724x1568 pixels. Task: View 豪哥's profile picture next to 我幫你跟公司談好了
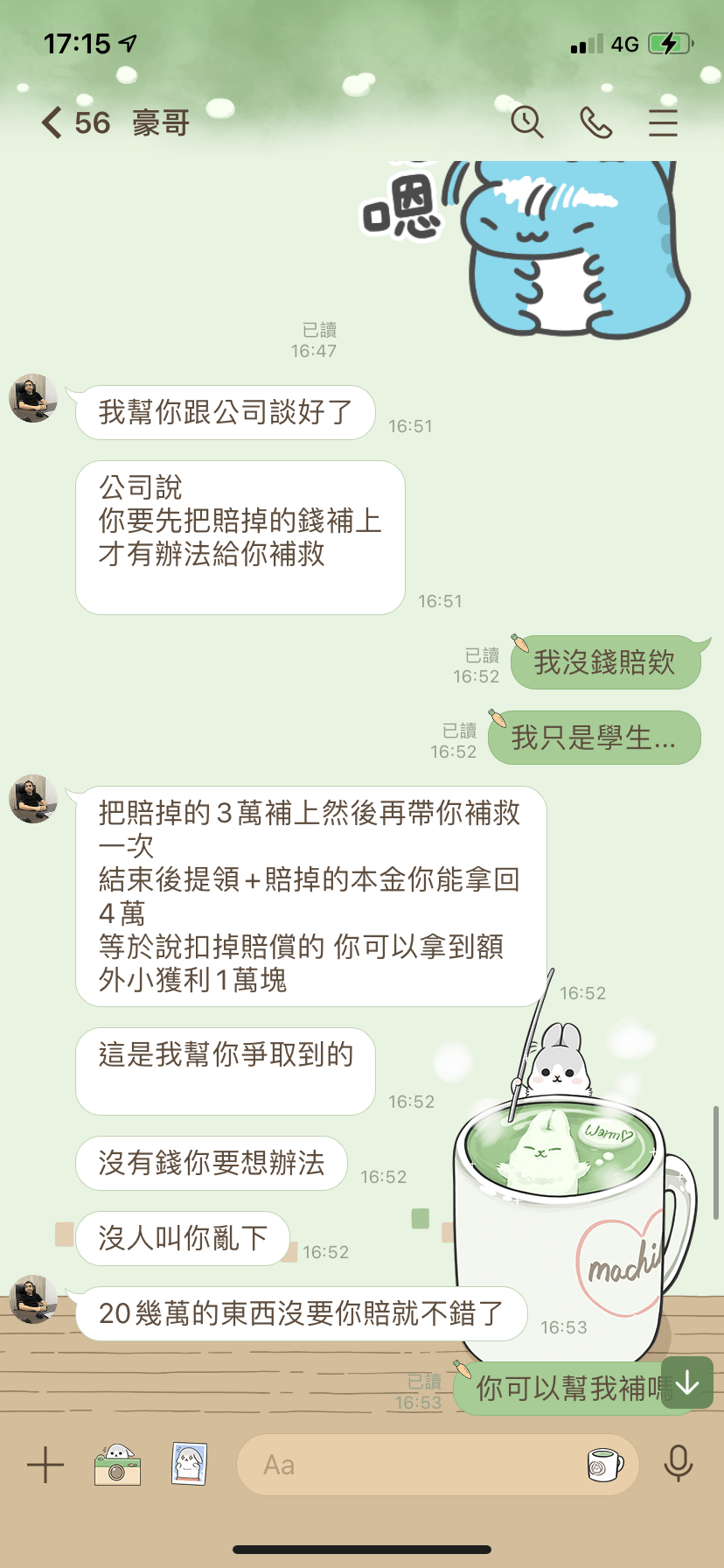pyautogui.click(x=33, y=399)
